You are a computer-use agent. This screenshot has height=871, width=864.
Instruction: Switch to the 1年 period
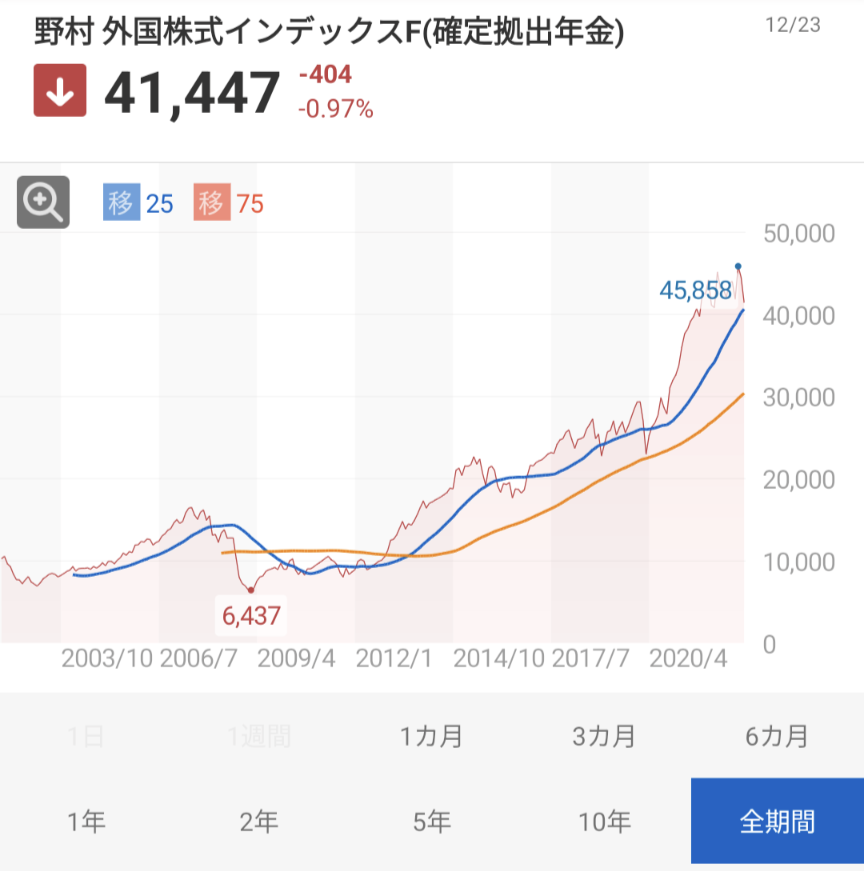click(x=86, y=822)
